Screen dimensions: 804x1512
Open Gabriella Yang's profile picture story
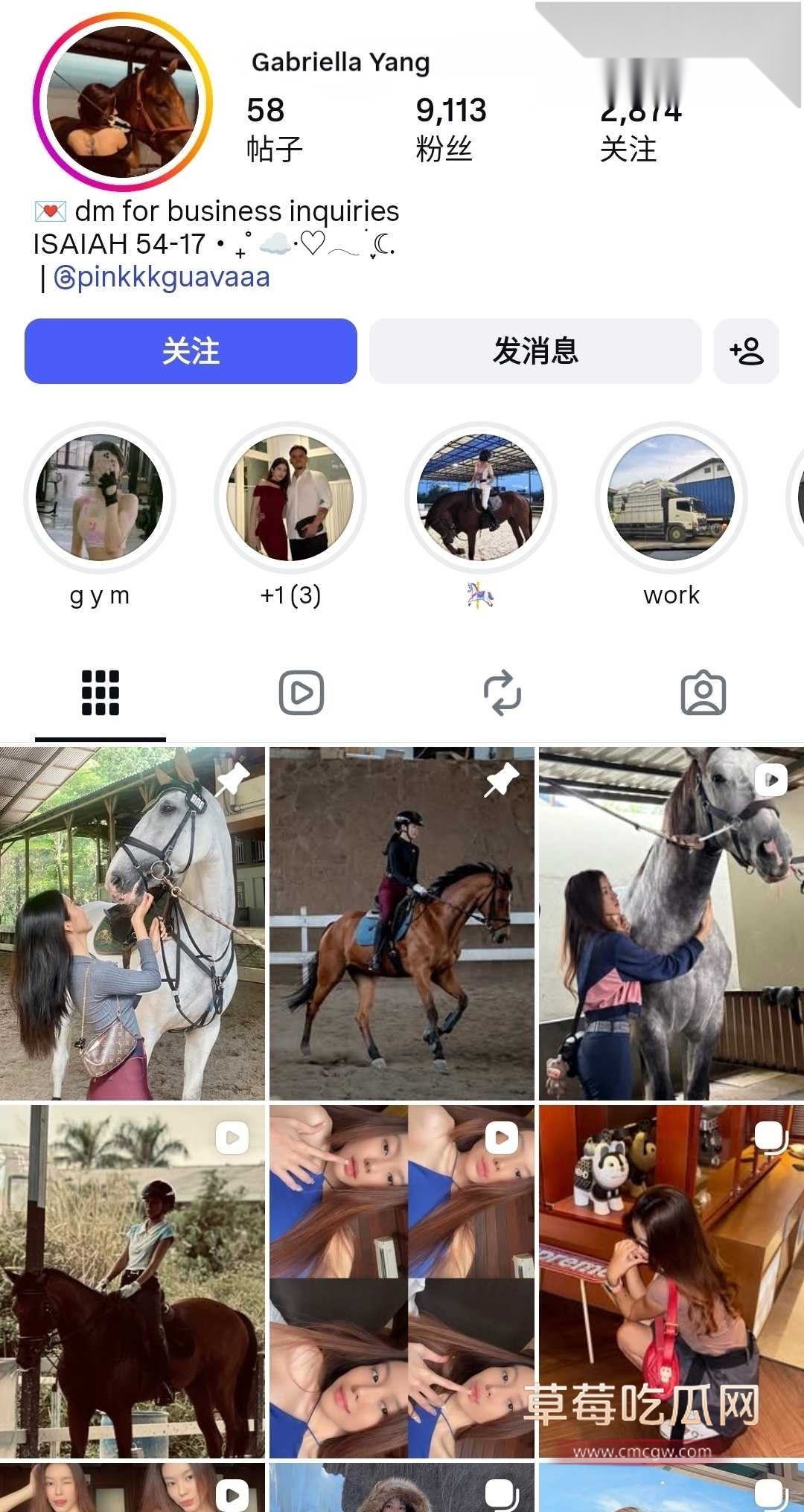123,102
